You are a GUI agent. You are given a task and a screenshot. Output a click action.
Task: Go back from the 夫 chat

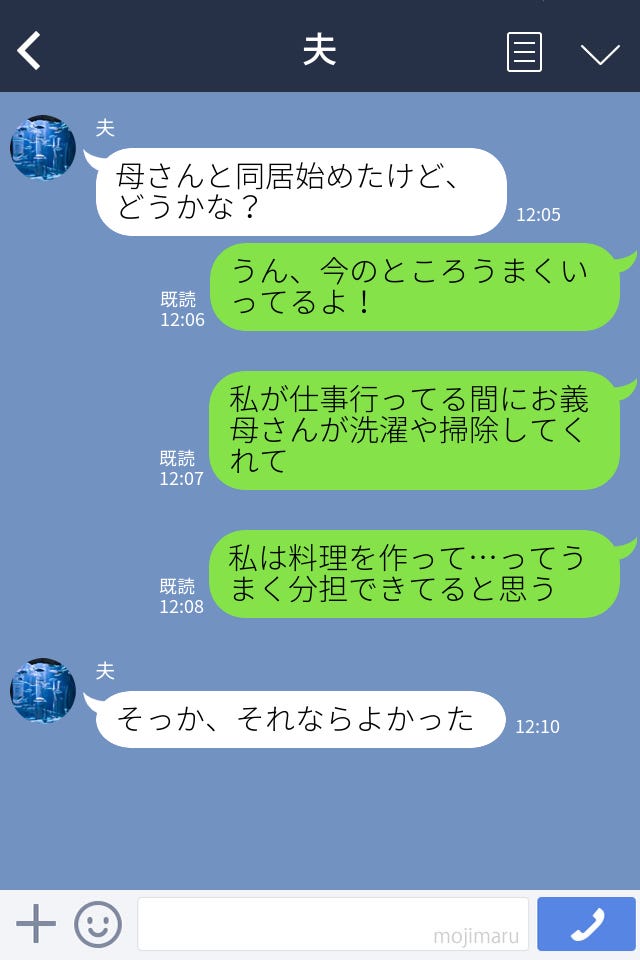[30, 51]
